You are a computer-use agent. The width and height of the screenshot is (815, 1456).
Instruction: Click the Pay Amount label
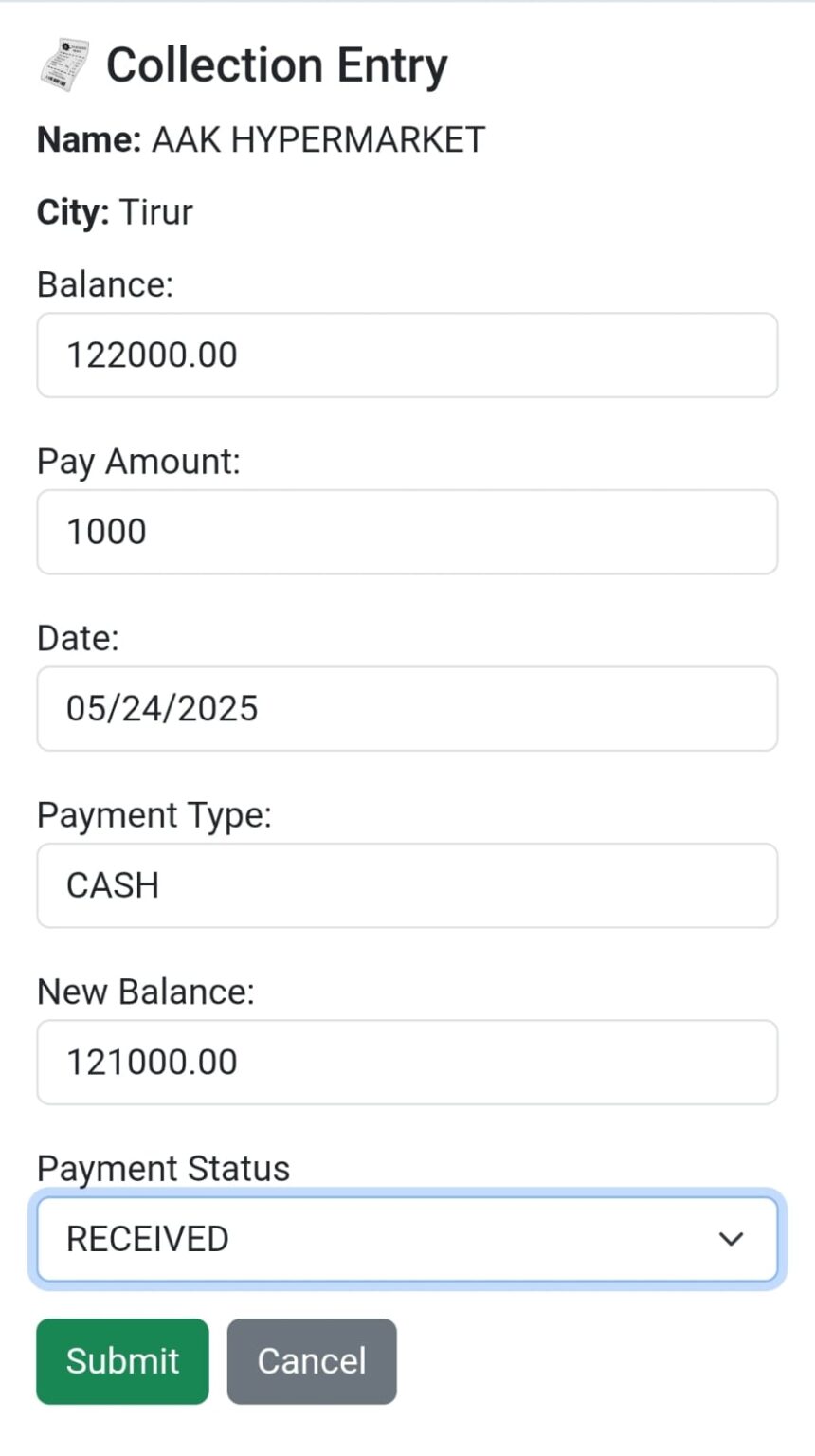(138, 461)
